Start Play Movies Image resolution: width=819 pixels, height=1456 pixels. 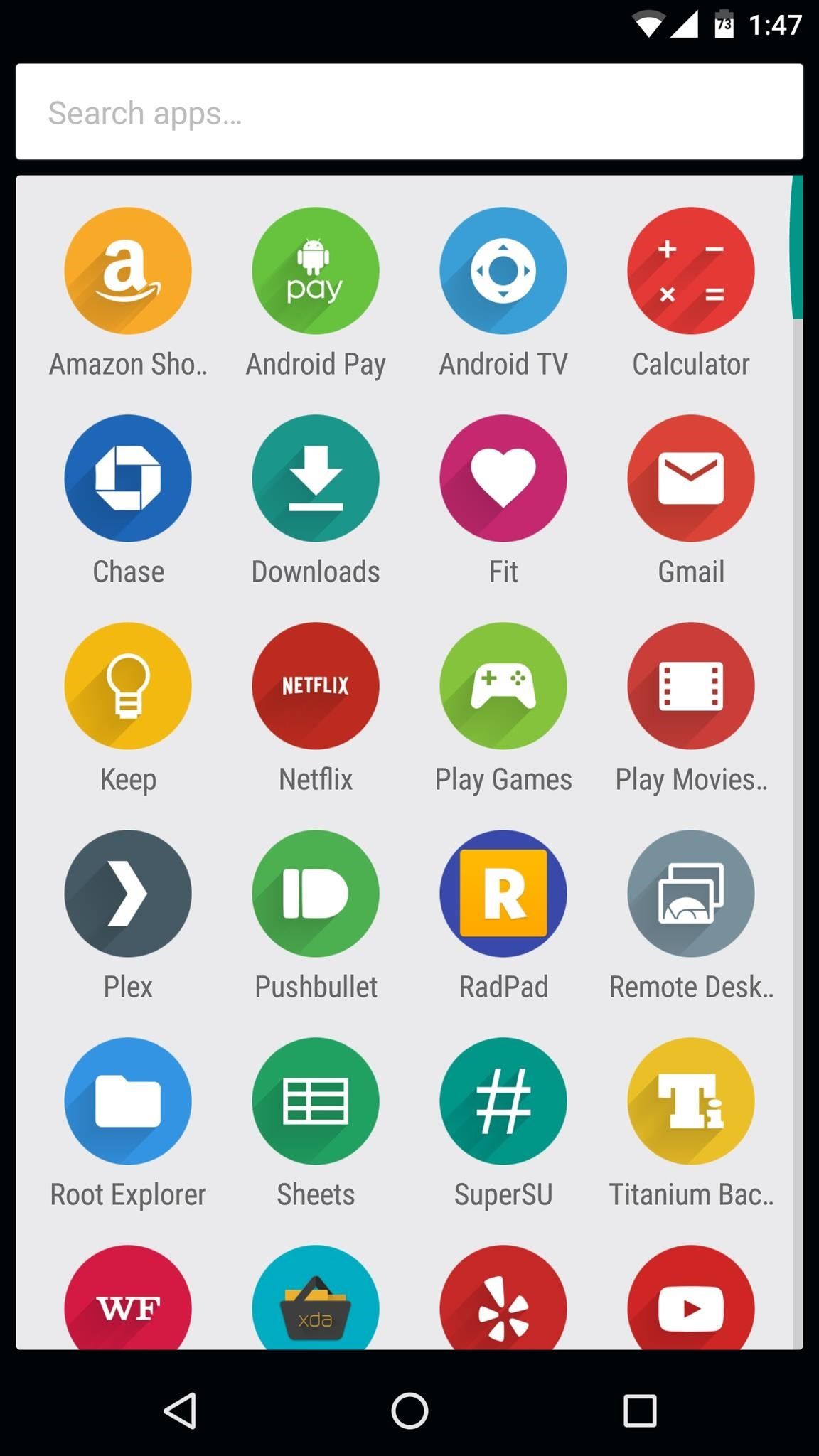[x=690, y=686]
